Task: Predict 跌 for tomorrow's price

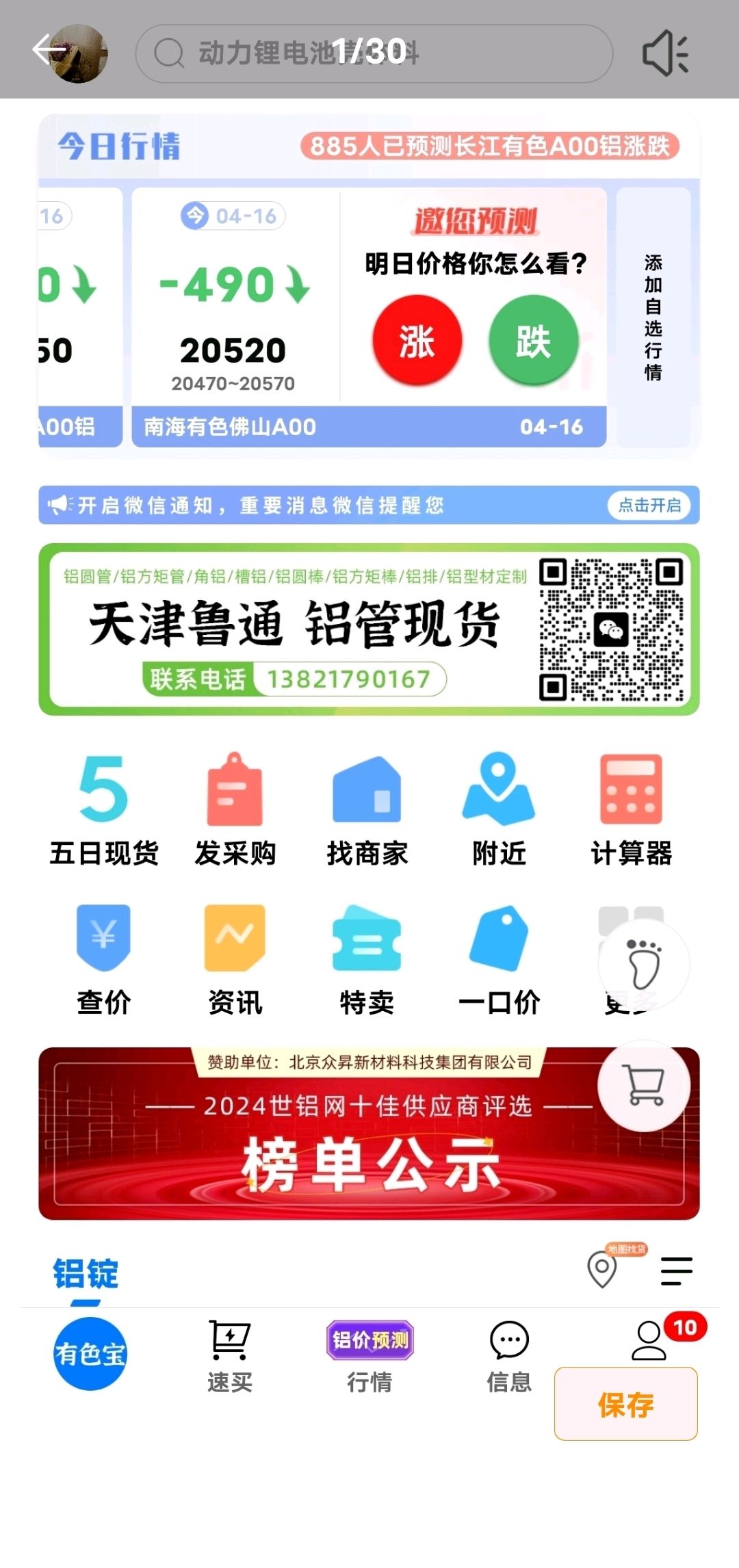Action: pyautogui.click(x=534, y=339)
